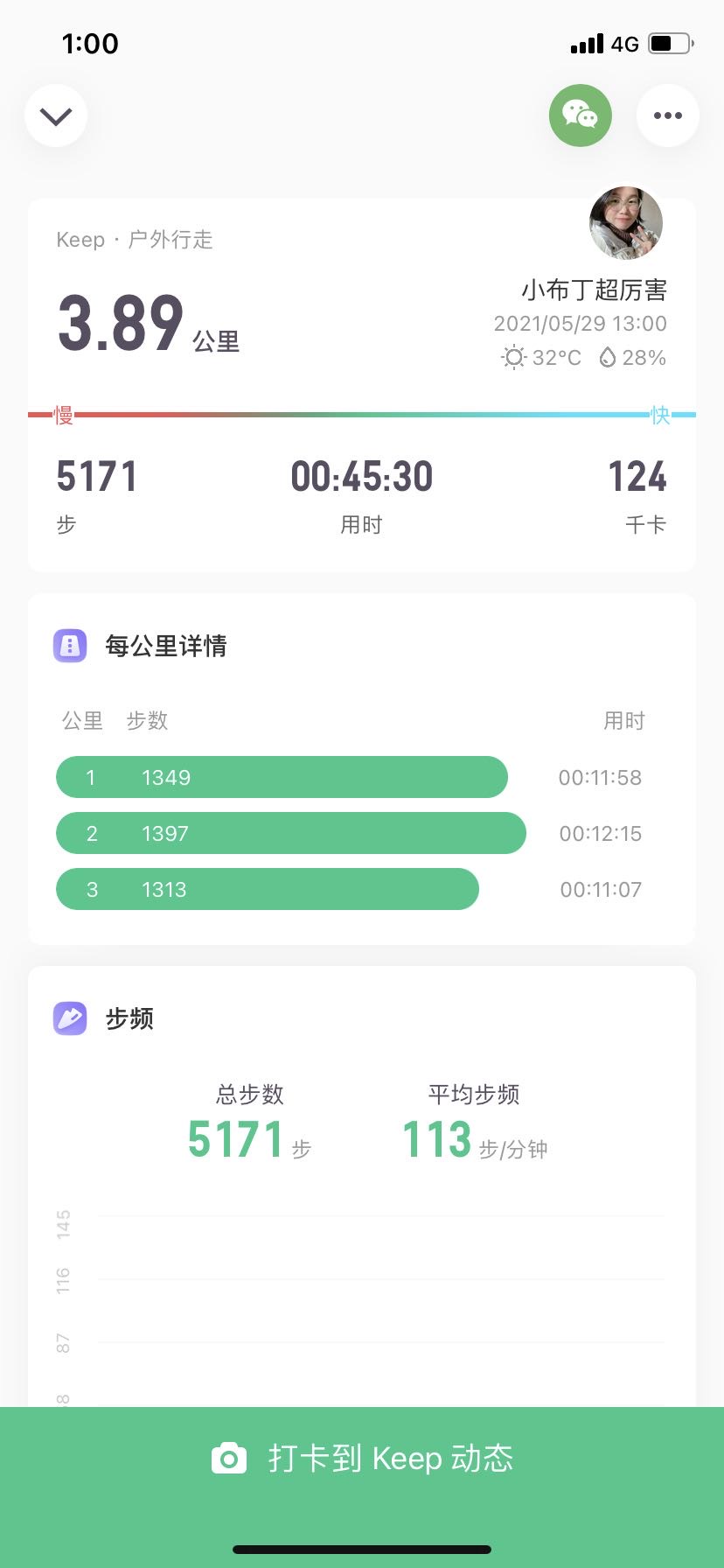The image size is (724, 1568).
Task: Collapse the page with the down chevron
Action: pos(56,115)
